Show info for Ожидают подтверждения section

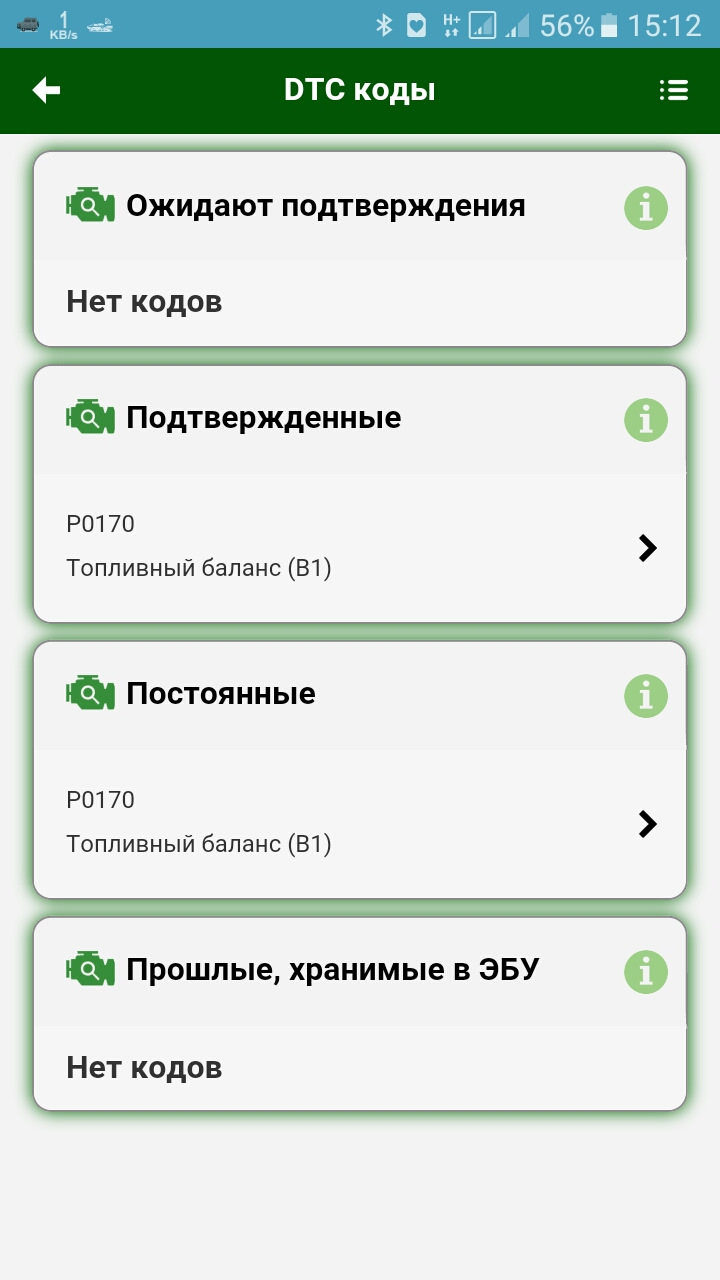(646, 209)
